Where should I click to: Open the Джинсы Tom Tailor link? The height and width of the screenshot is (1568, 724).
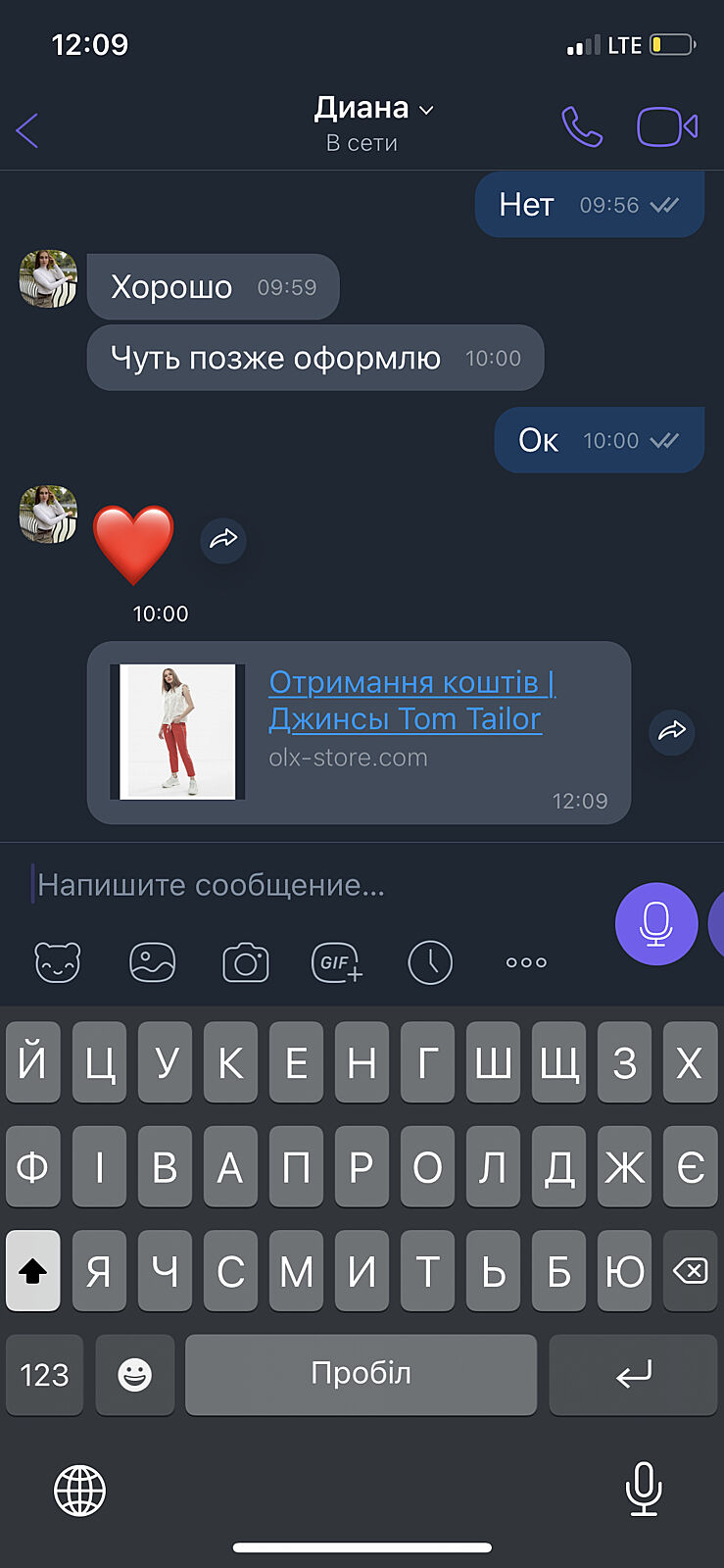pos(410,700)
